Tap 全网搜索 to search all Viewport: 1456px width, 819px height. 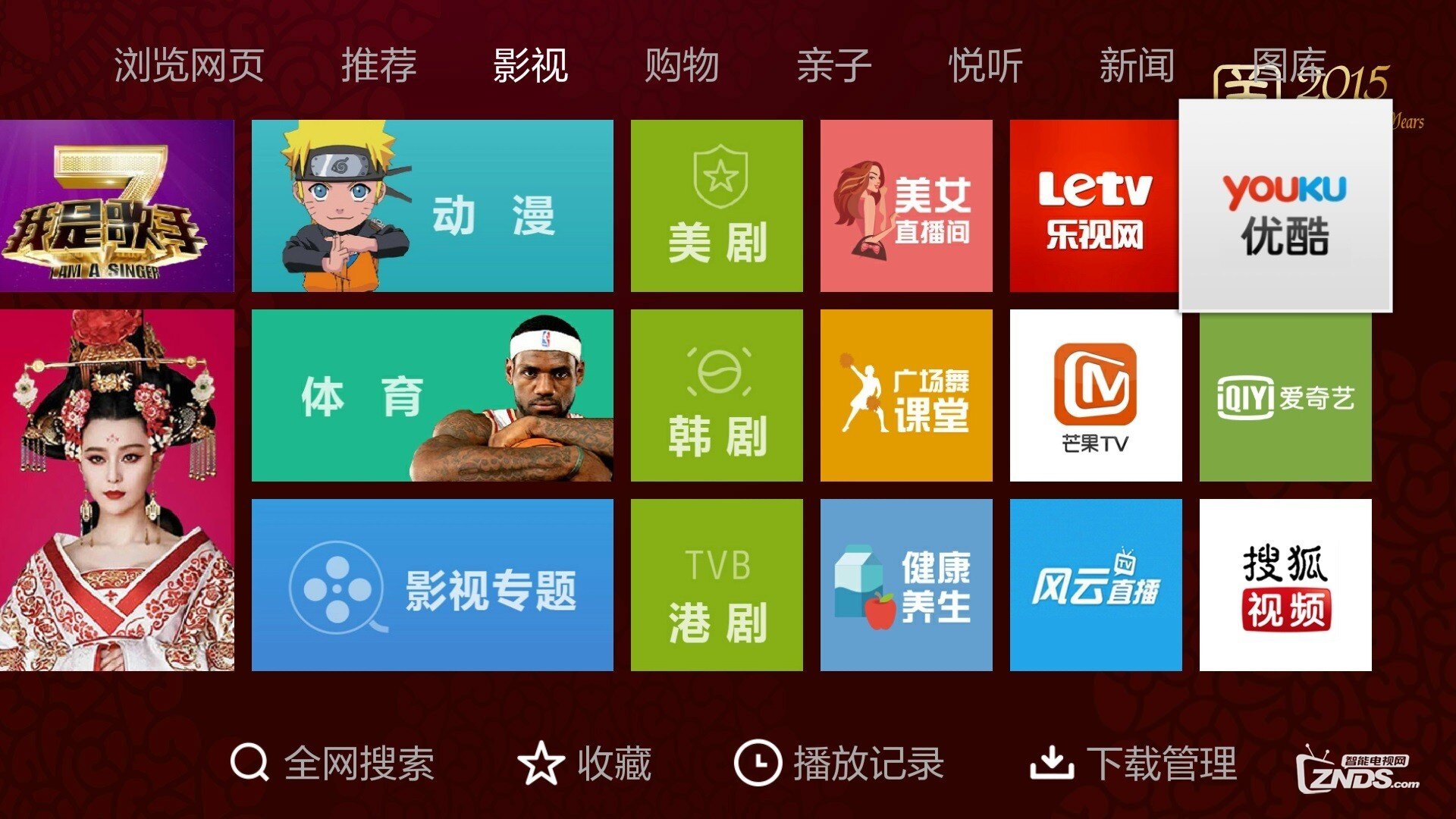tap(333, 763)
